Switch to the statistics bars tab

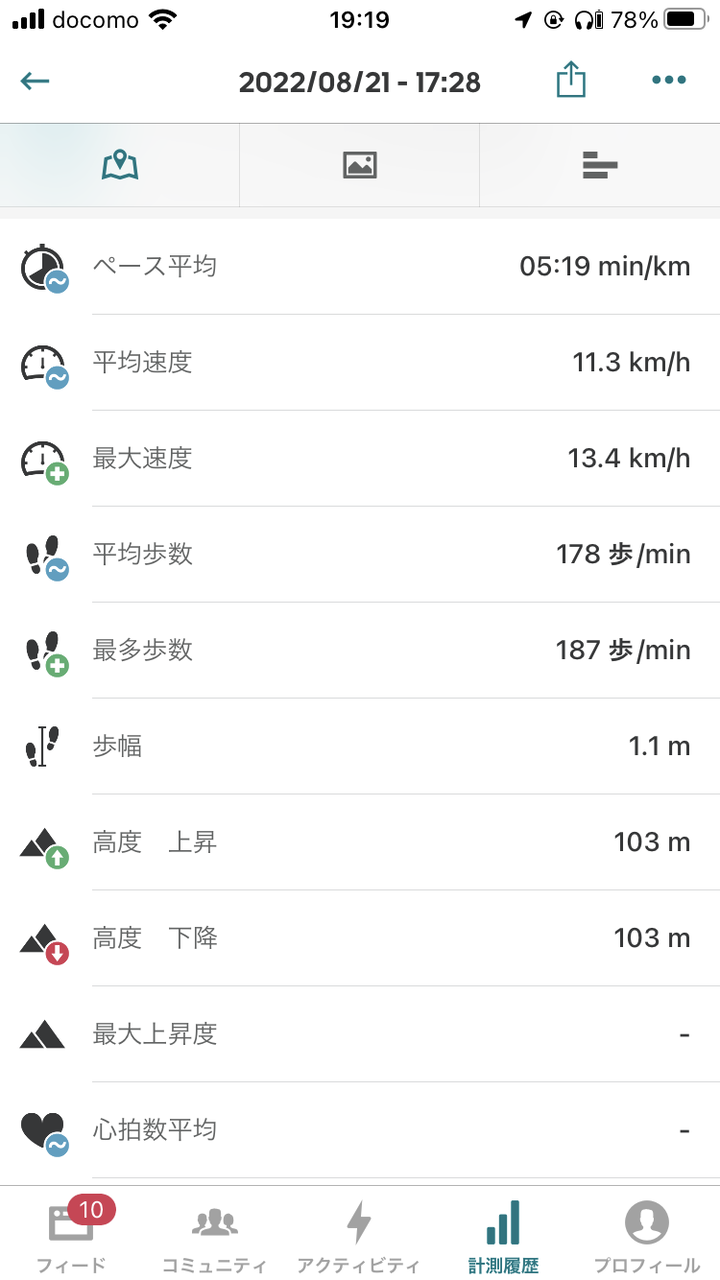[x=600, y=165]
